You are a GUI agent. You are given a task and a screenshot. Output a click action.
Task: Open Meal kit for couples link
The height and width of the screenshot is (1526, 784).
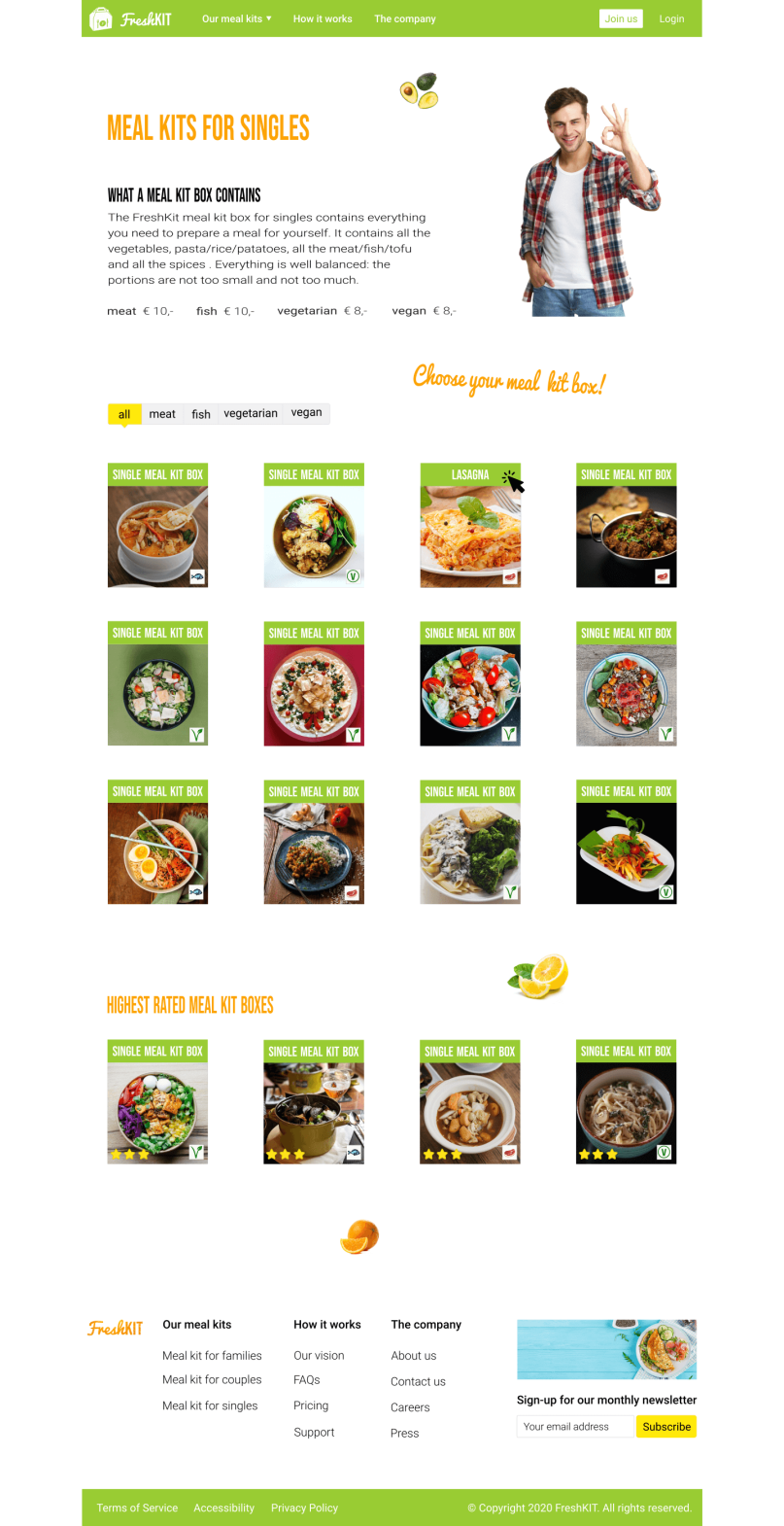tap(212, 1379)
